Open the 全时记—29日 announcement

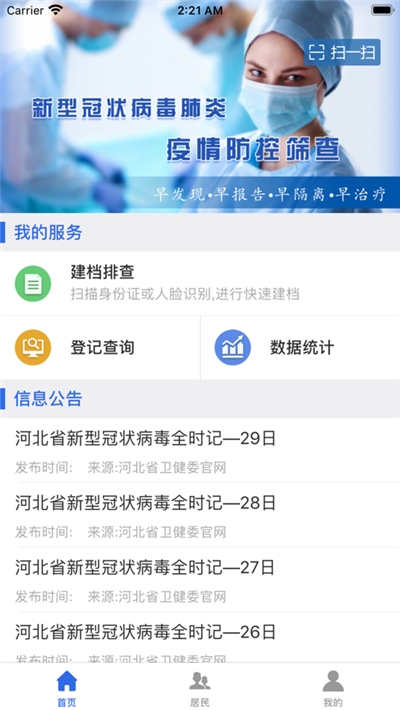pos(200,451)
